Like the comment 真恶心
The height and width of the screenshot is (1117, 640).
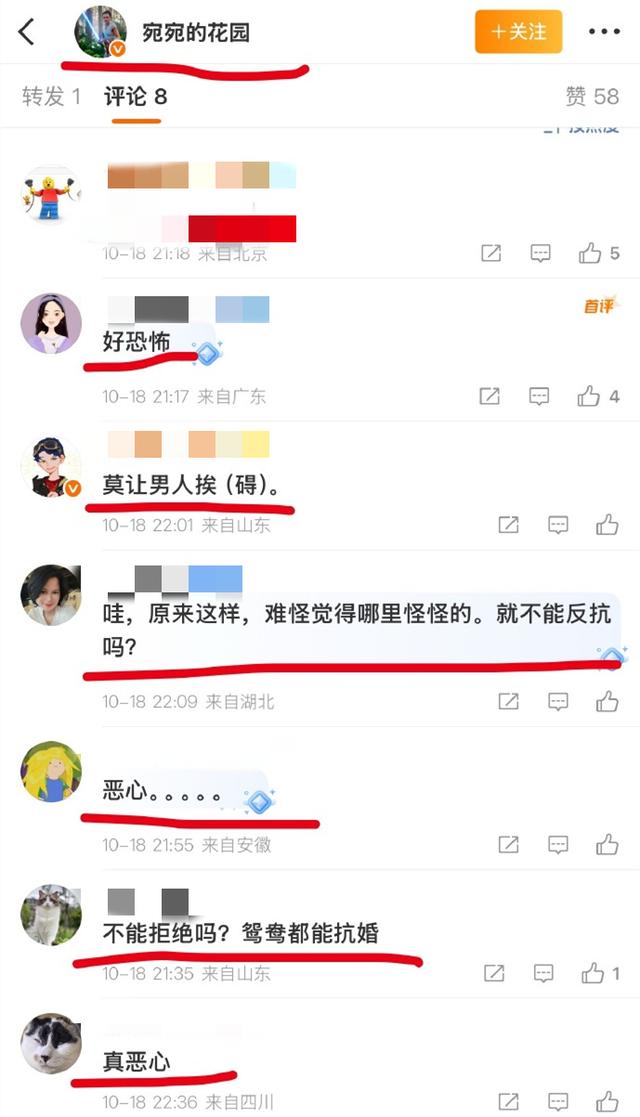click(607, 1101)
